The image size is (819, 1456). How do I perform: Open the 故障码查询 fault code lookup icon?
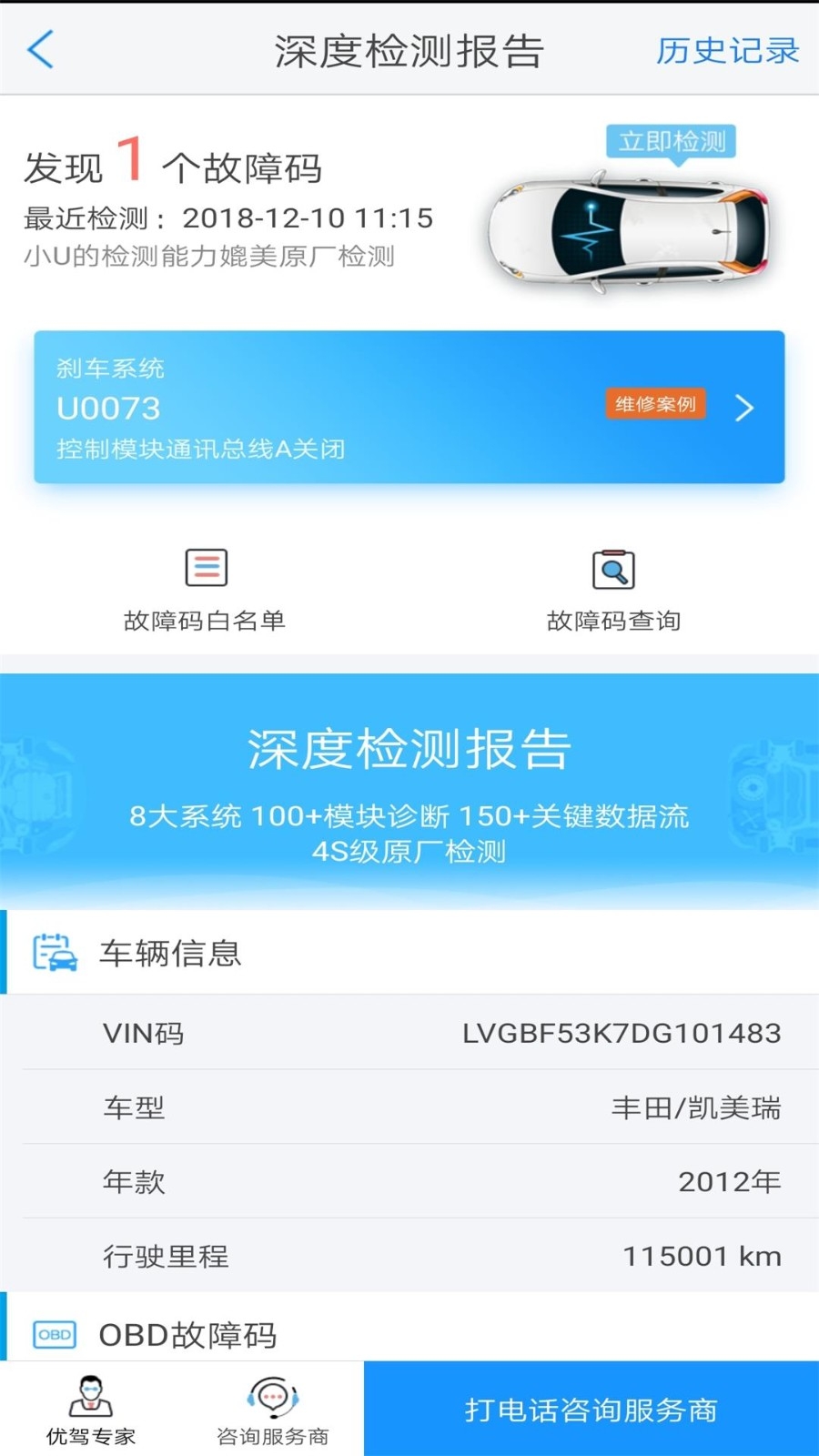613,569
